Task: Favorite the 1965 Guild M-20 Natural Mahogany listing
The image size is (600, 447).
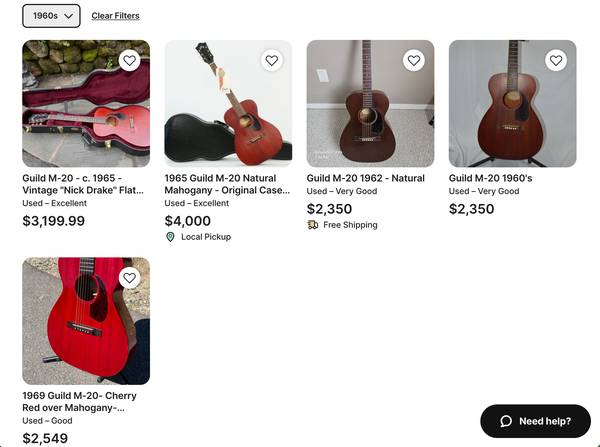Action: click(271, 61)
